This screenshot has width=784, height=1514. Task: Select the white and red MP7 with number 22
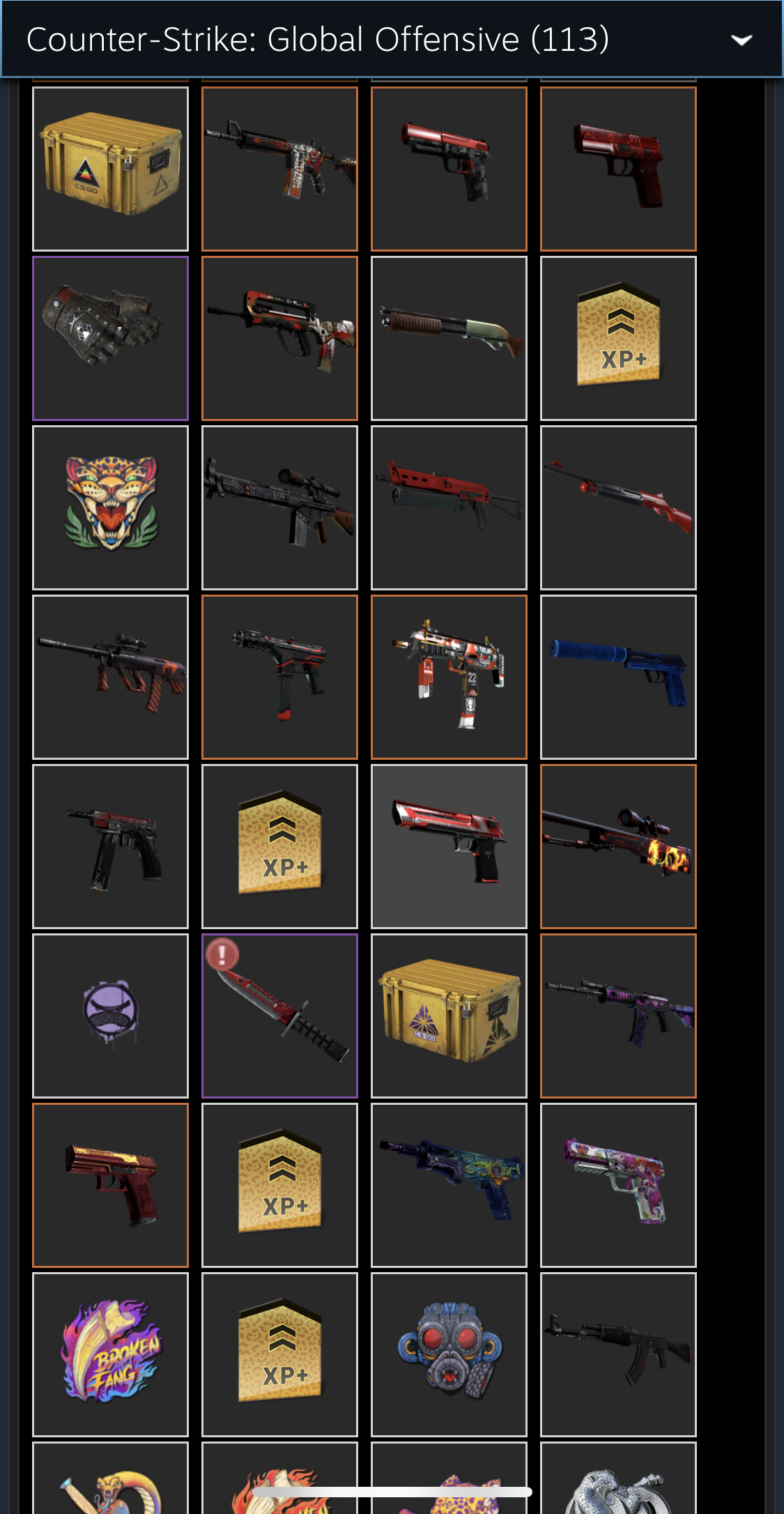(x=449, y=677)
